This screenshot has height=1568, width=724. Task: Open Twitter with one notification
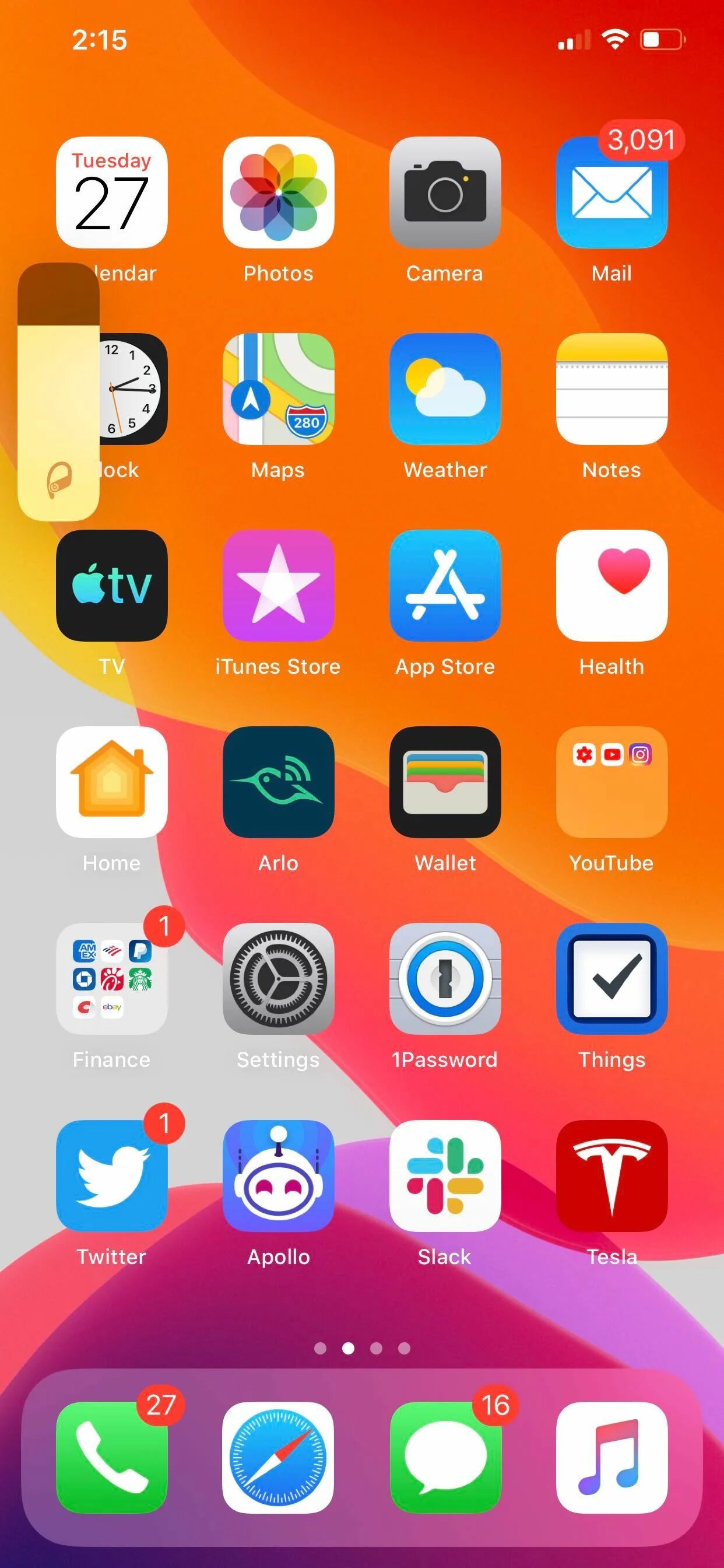pyautogui.click(x=112, y=1175)
